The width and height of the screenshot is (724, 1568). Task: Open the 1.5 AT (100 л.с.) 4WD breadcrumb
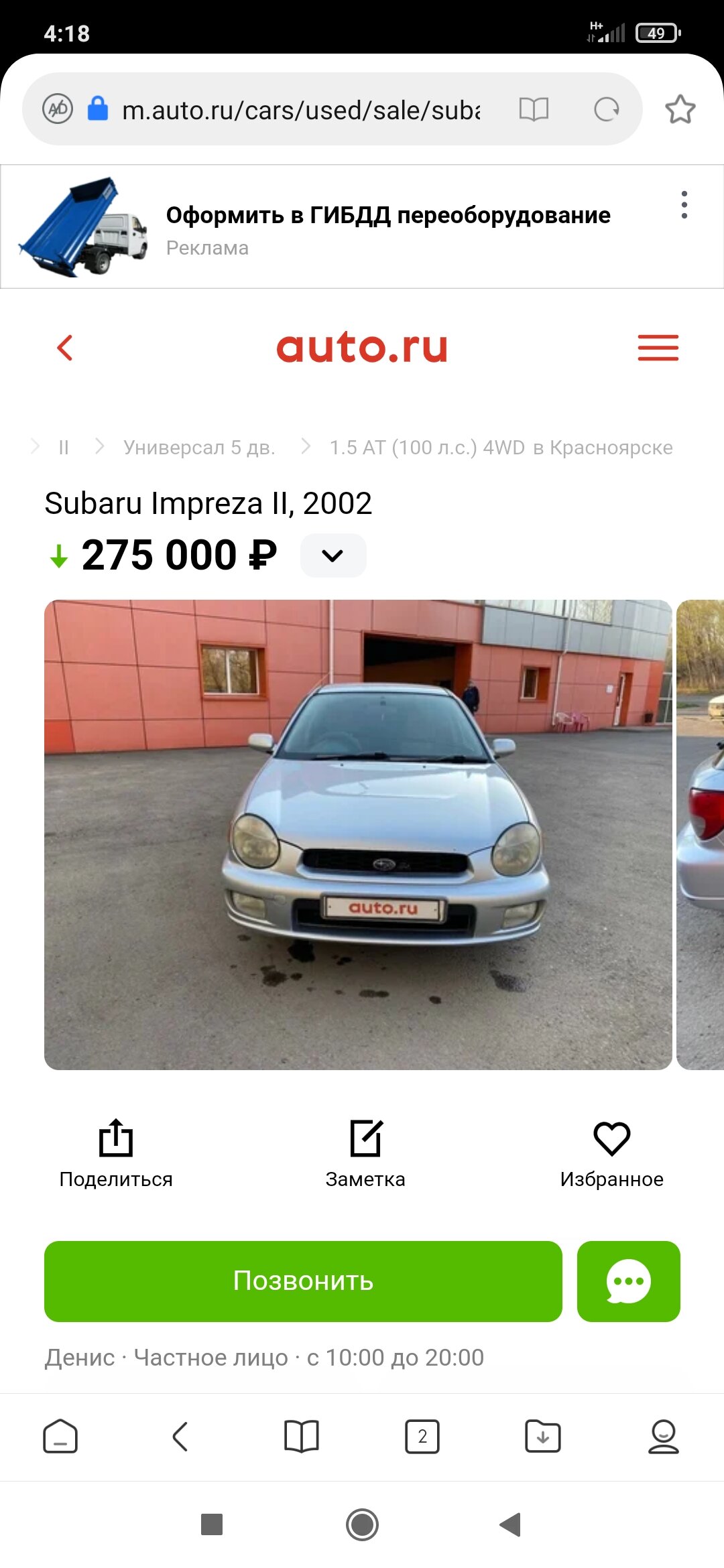pos(427,447)
